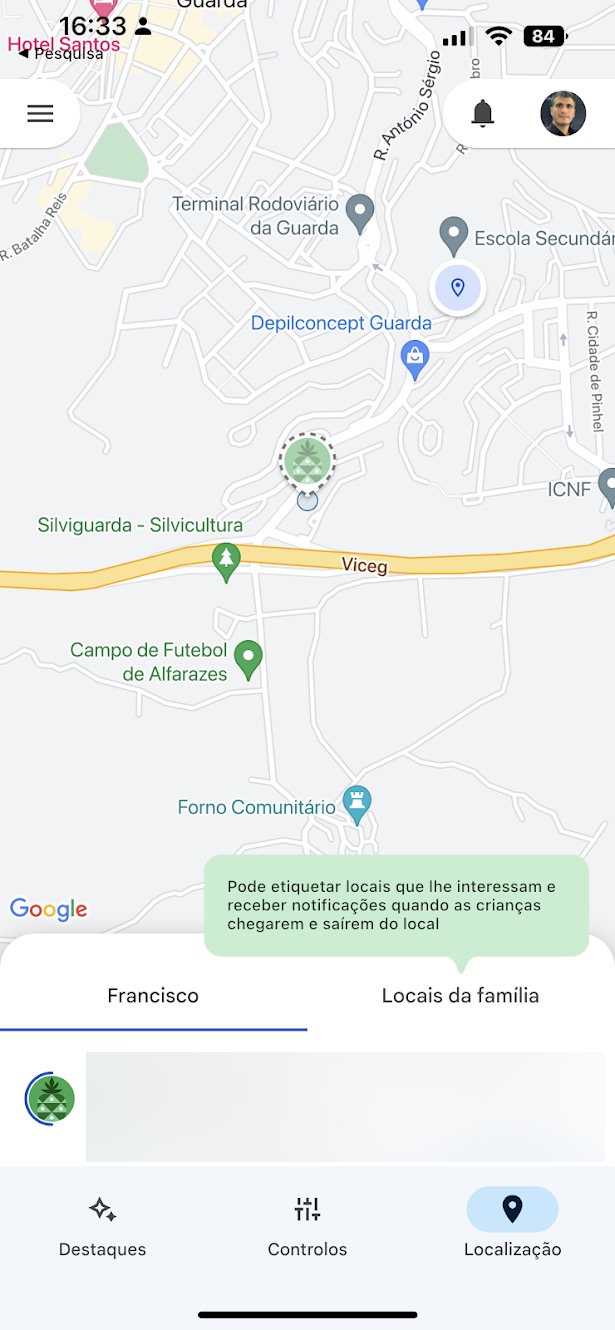Switch to the Locais da família tab
This screenshot has height=1330, width=615.
460,996
